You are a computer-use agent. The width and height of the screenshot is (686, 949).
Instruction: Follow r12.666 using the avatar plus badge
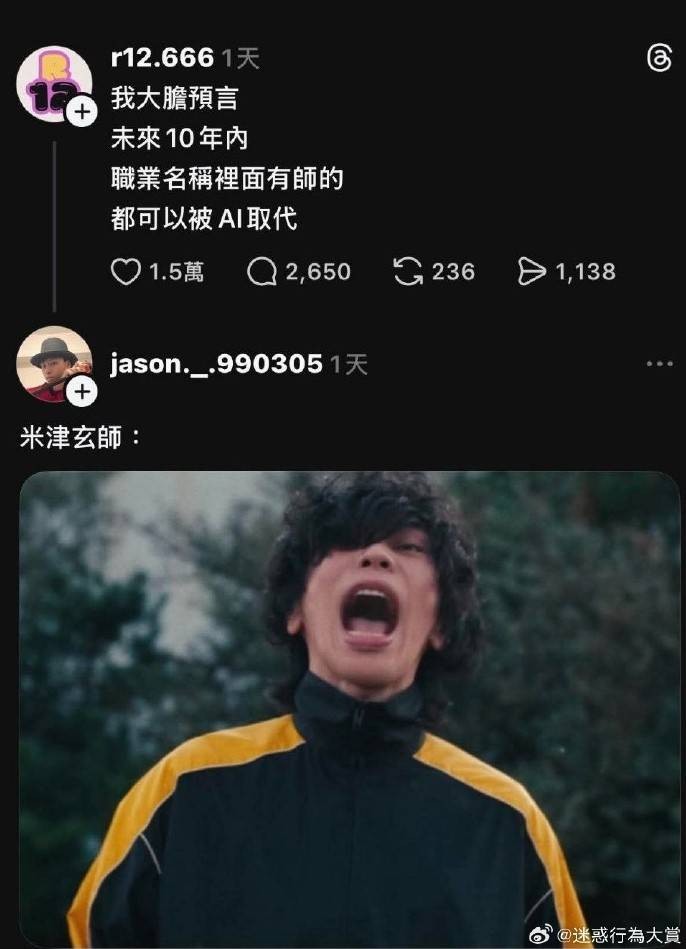coord(80,112)
